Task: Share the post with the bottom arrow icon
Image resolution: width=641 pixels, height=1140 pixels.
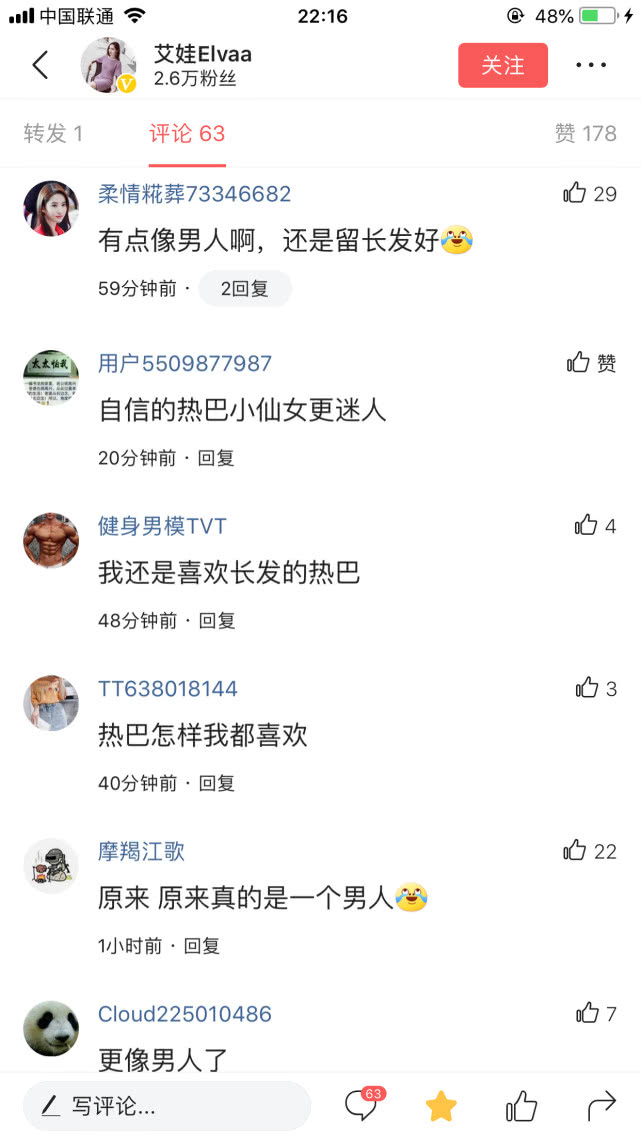Action: [602, 1107]
